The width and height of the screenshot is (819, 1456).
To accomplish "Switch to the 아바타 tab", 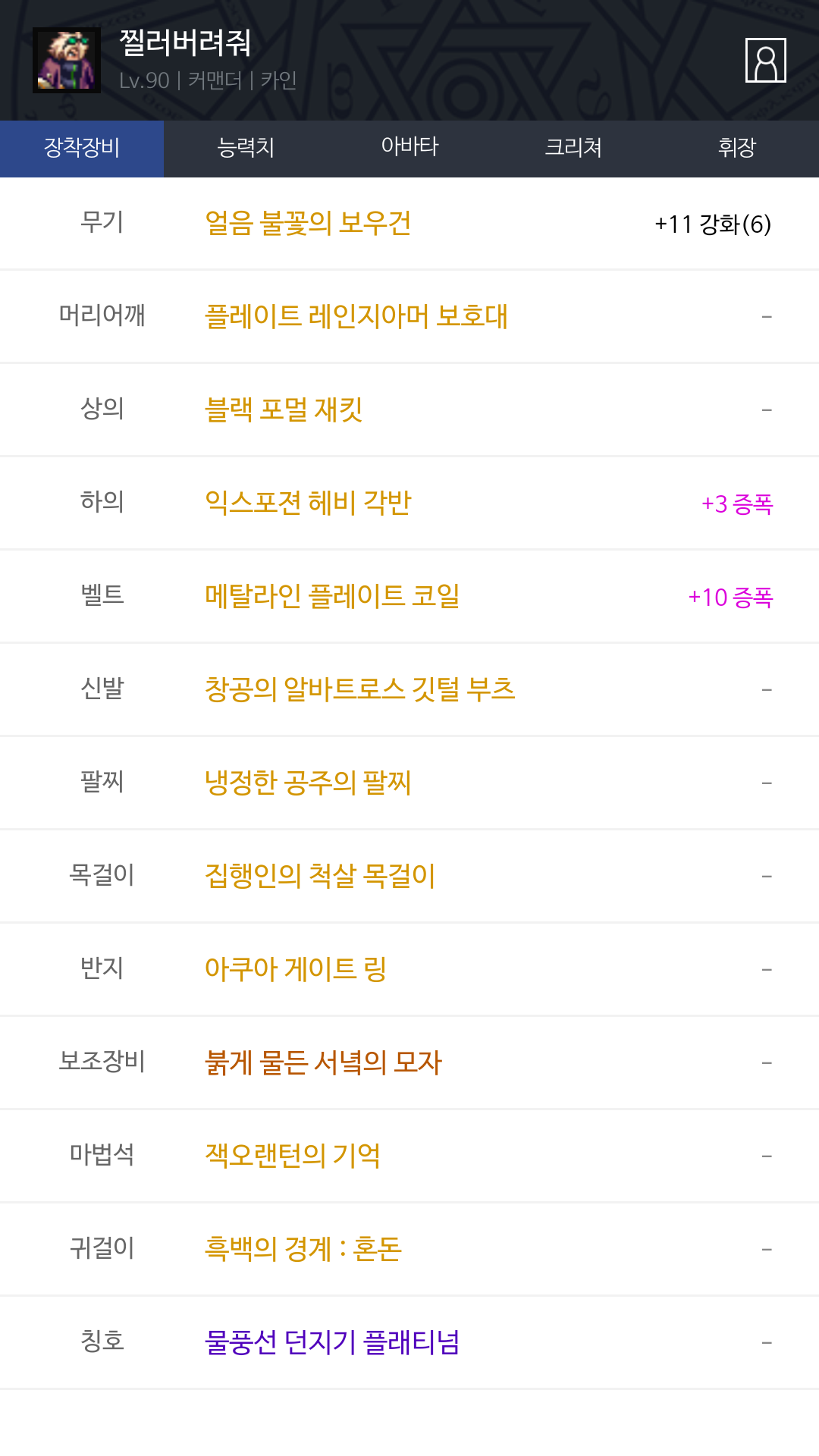I will point(409,148).
